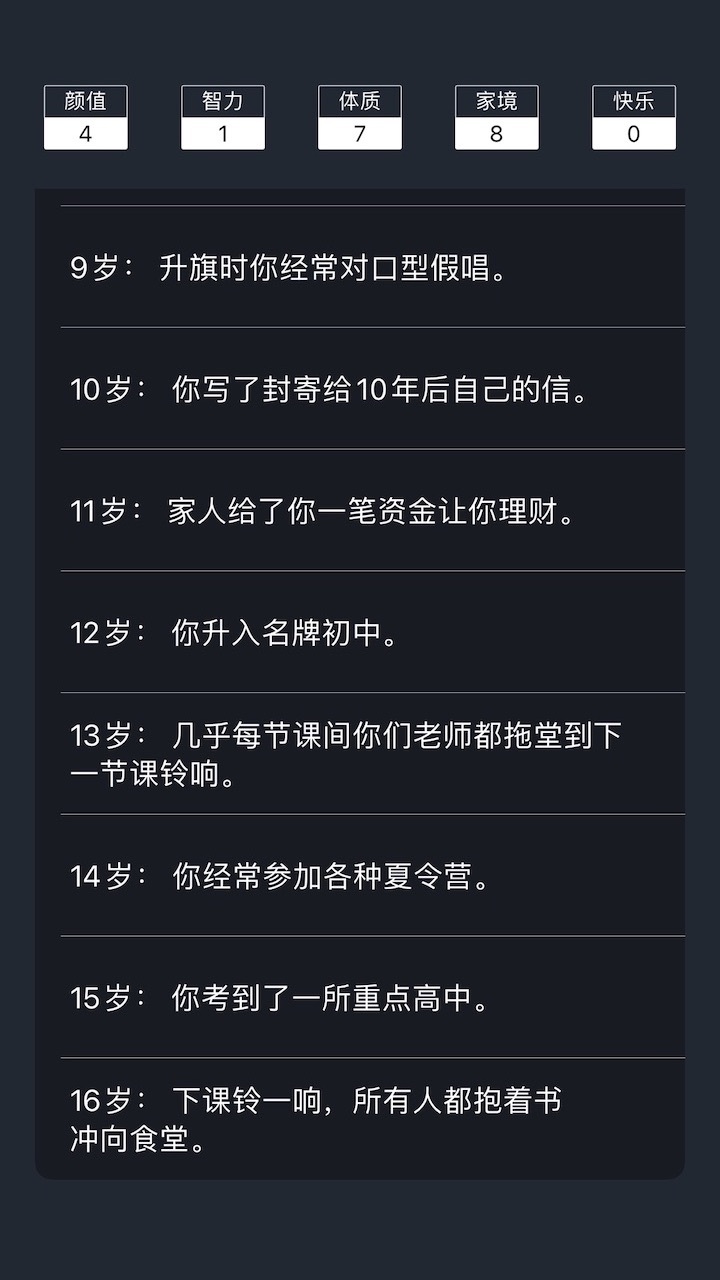This screenshot has width=720, height=1280.
Task: Click the age 15 重点高中 event entry
Action: pos(360,995)
